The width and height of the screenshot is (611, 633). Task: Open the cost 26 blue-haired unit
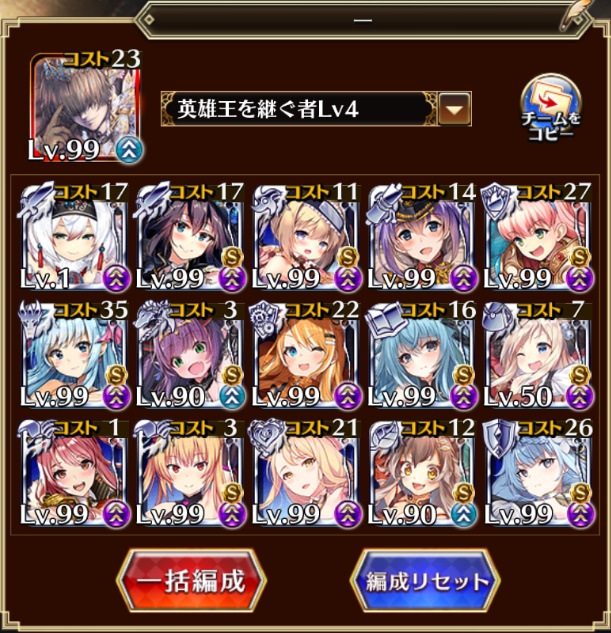[538, 472]
